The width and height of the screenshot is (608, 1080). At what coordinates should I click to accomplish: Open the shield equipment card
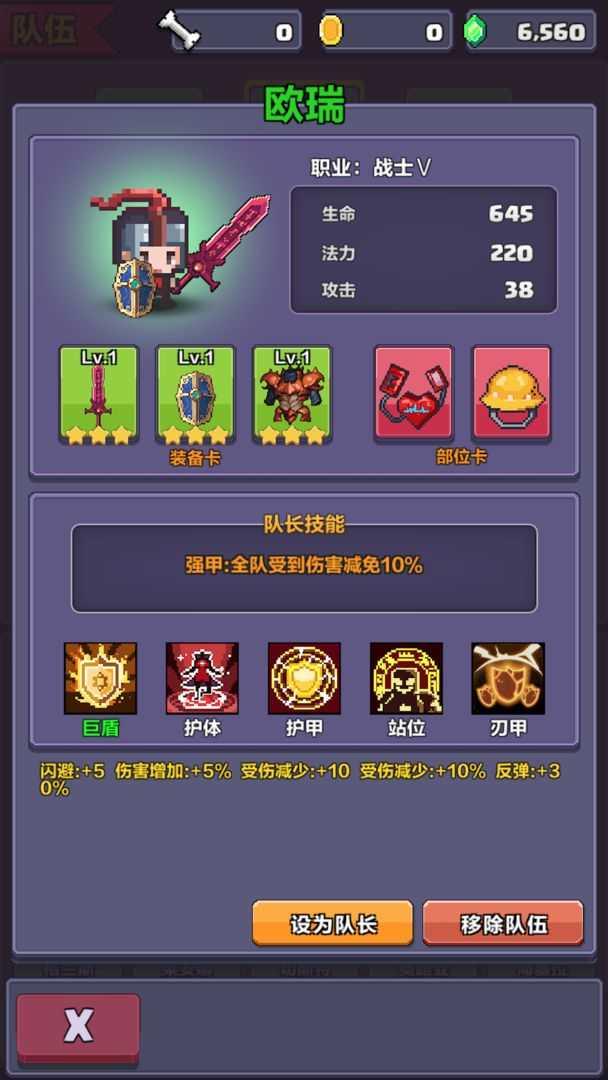coord(195,395)
